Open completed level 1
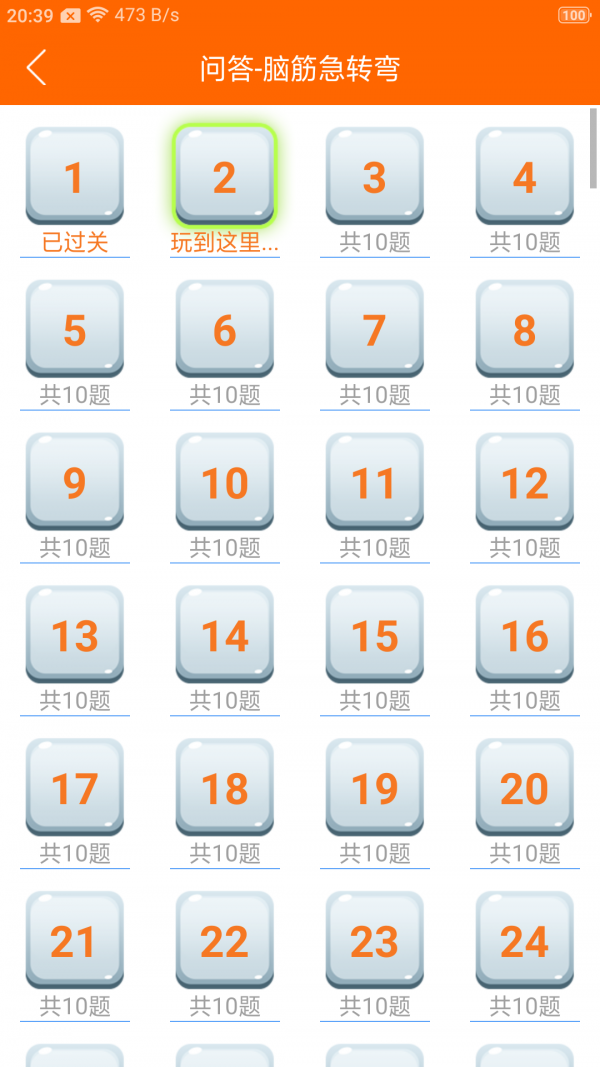Screen dimensions: 600x1067 pyautogui.click(x=75, y=177)
